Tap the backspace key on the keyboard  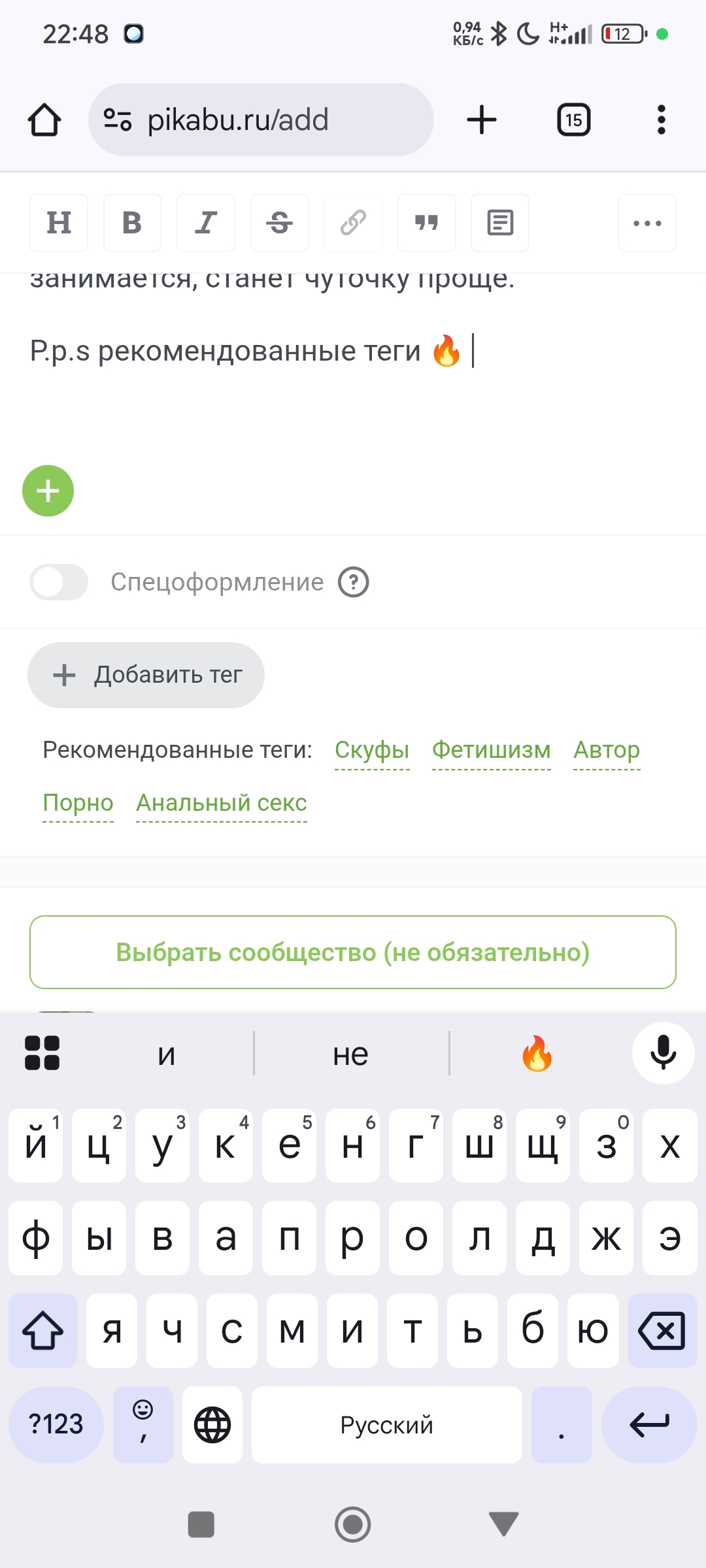(662, 1331)
